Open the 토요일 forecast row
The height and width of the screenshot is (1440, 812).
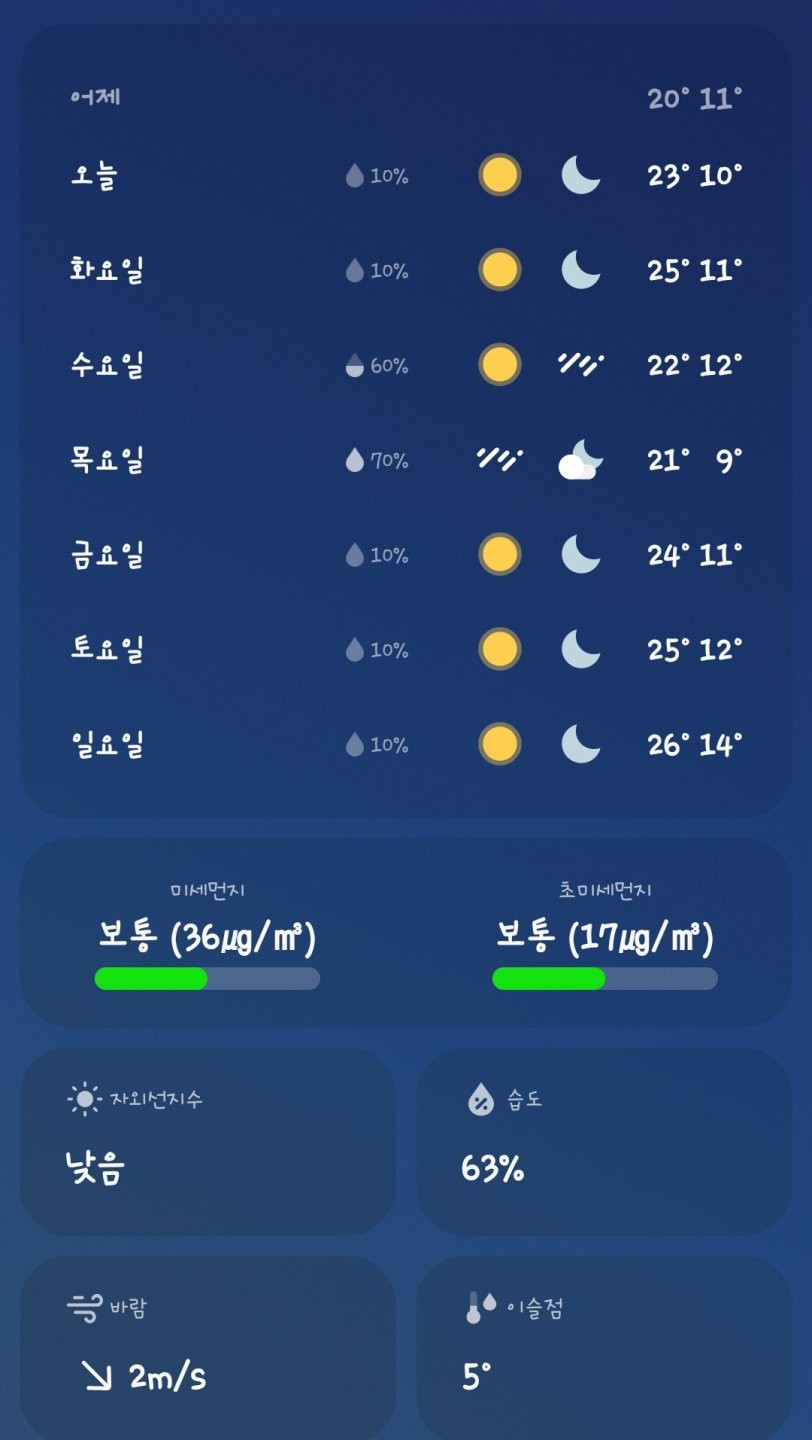click(x=405, y=650)
